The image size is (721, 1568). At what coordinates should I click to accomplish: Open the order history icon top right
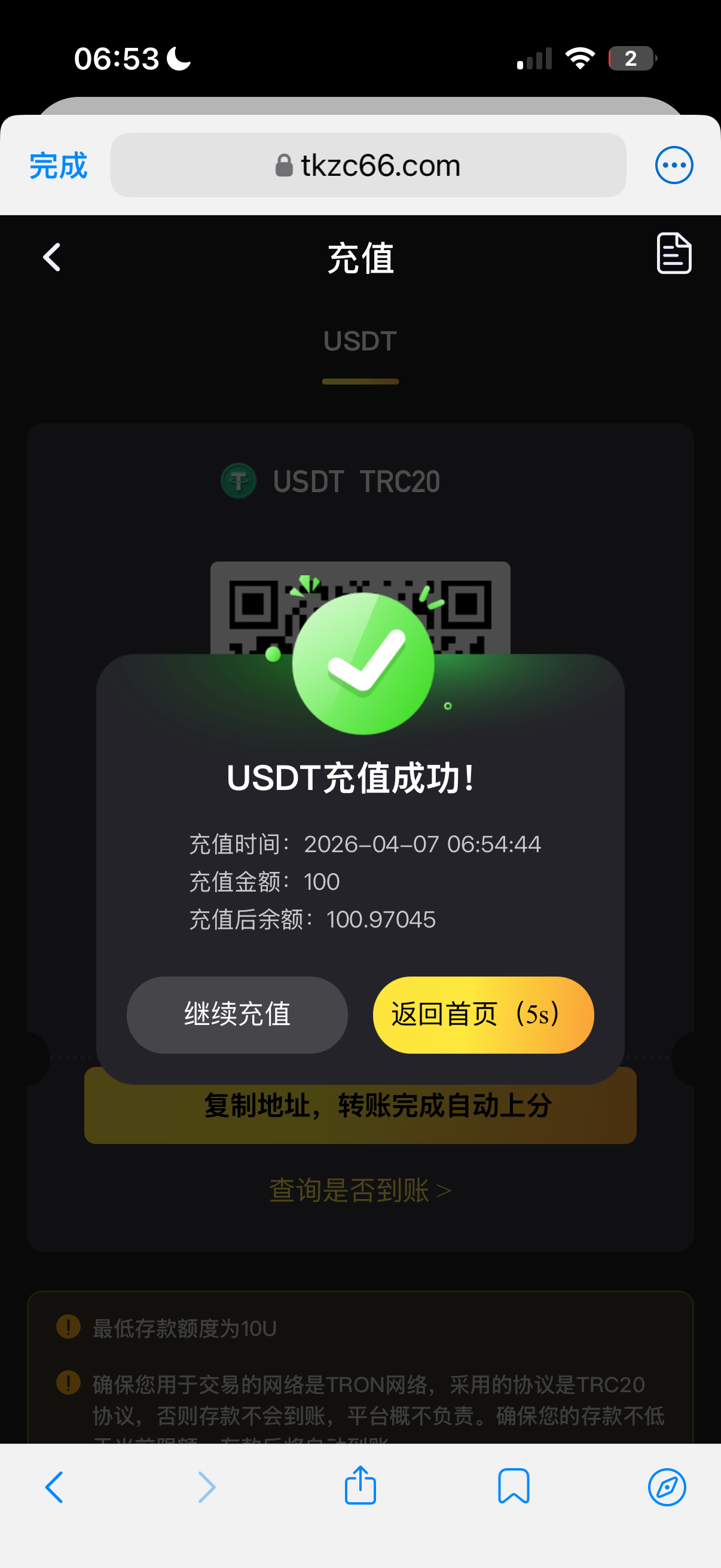pos(674,255)
